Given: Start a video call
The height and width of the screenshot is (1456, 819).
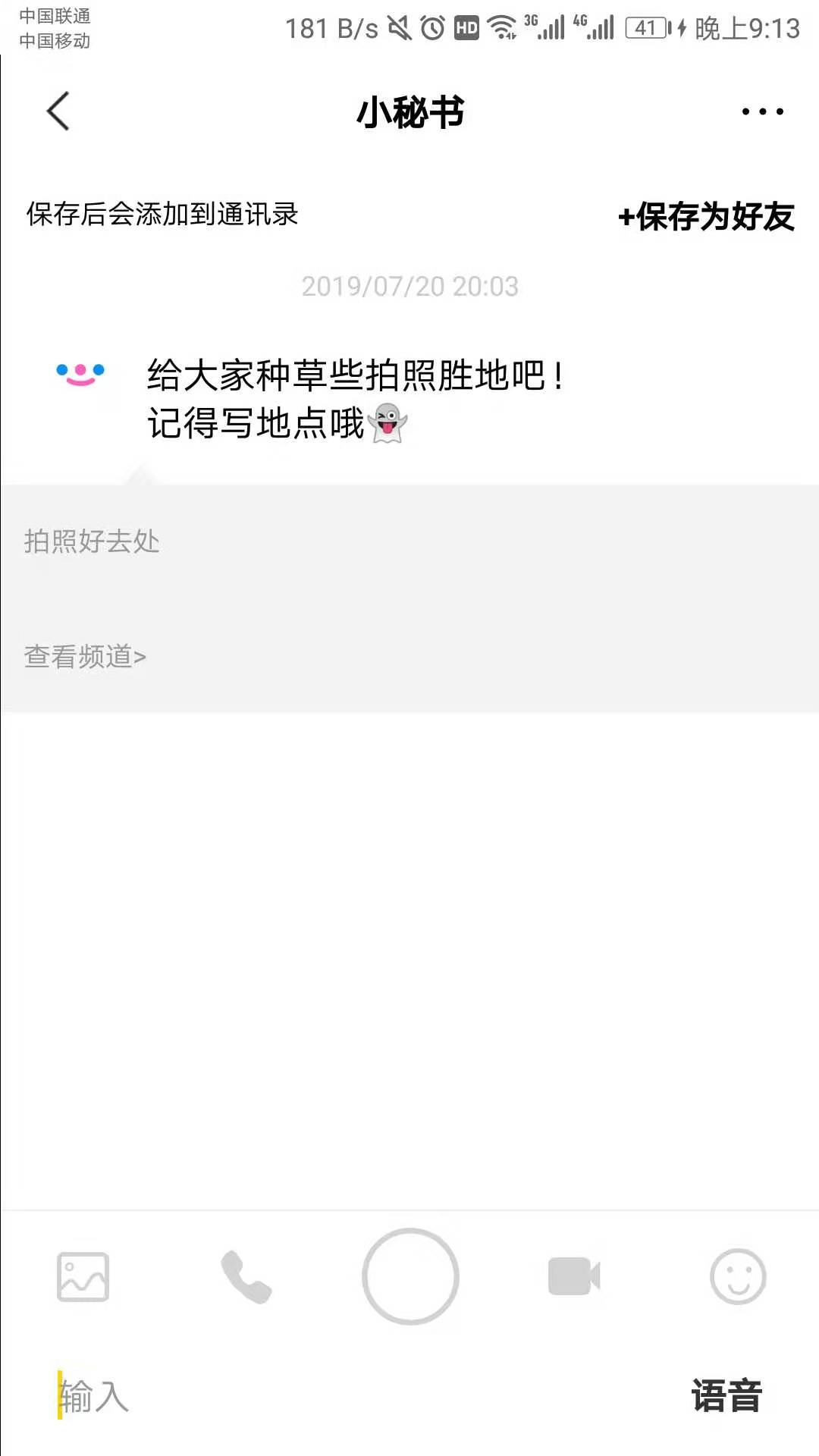Looking at the screenshot, I should 574,1276.
